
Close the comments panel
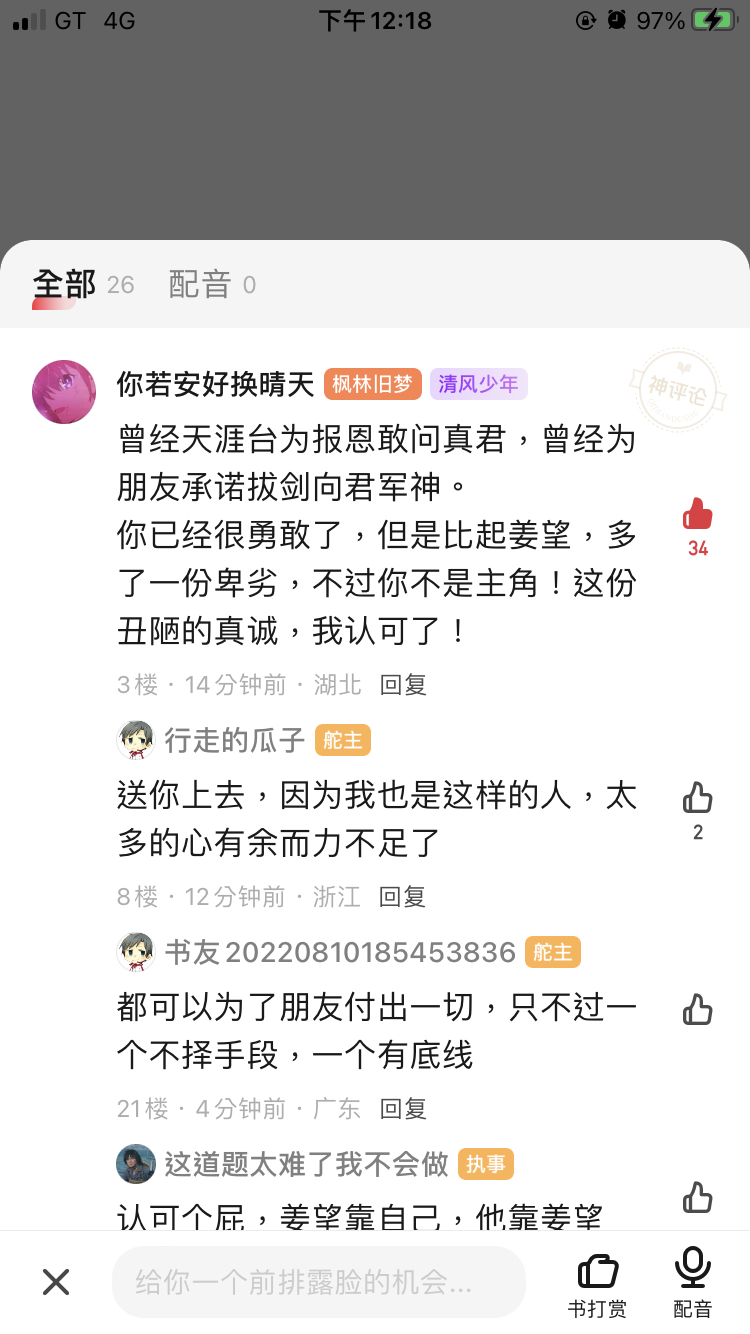56,1282
